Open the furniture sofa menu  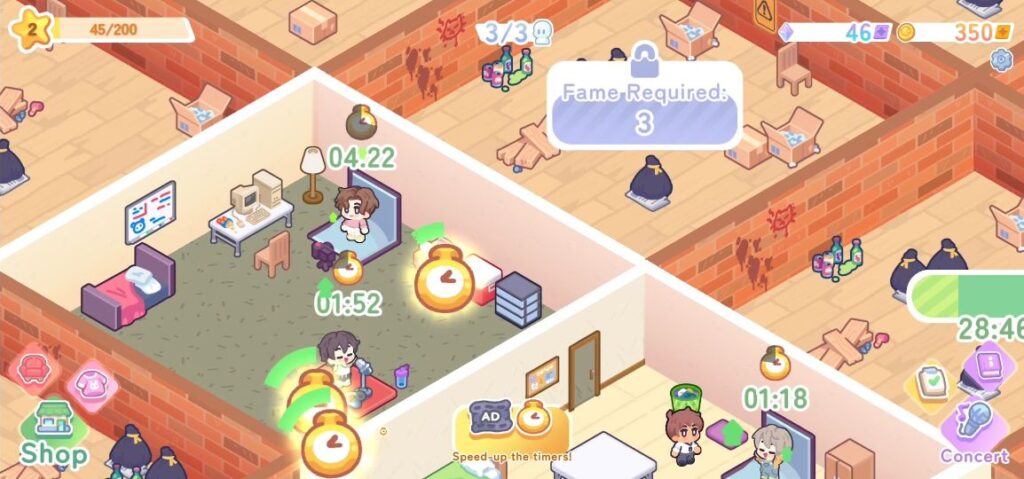(34, 366)
